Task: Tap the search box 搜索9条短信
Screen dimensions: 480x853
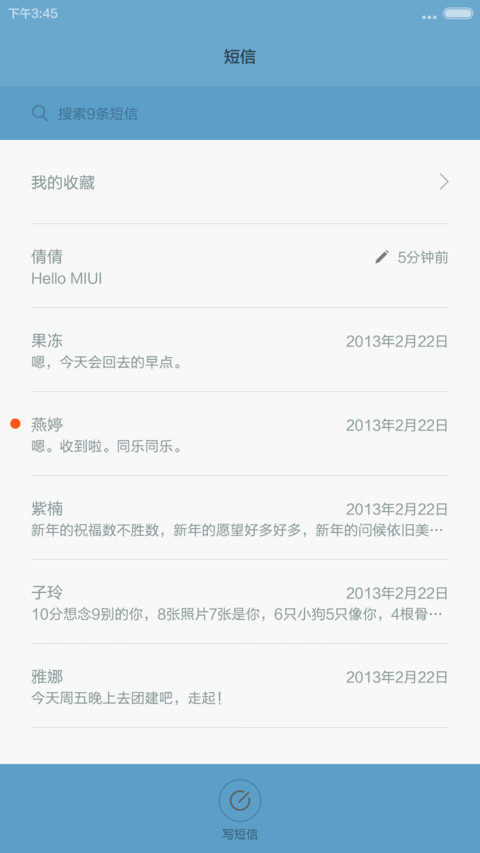Action: (240, 113)
